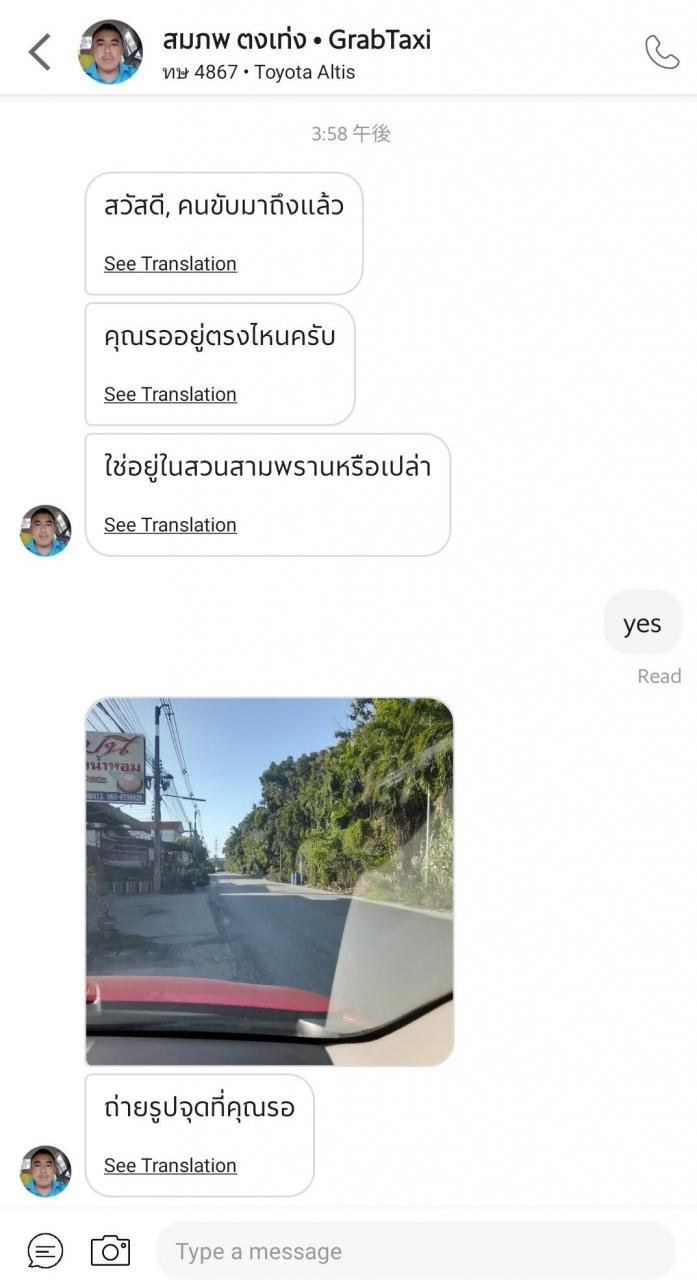Image resolution: width=697 pixels, height=1280 pixels.
Task: Open camera to send a photo
Action: coord(110,1251)
